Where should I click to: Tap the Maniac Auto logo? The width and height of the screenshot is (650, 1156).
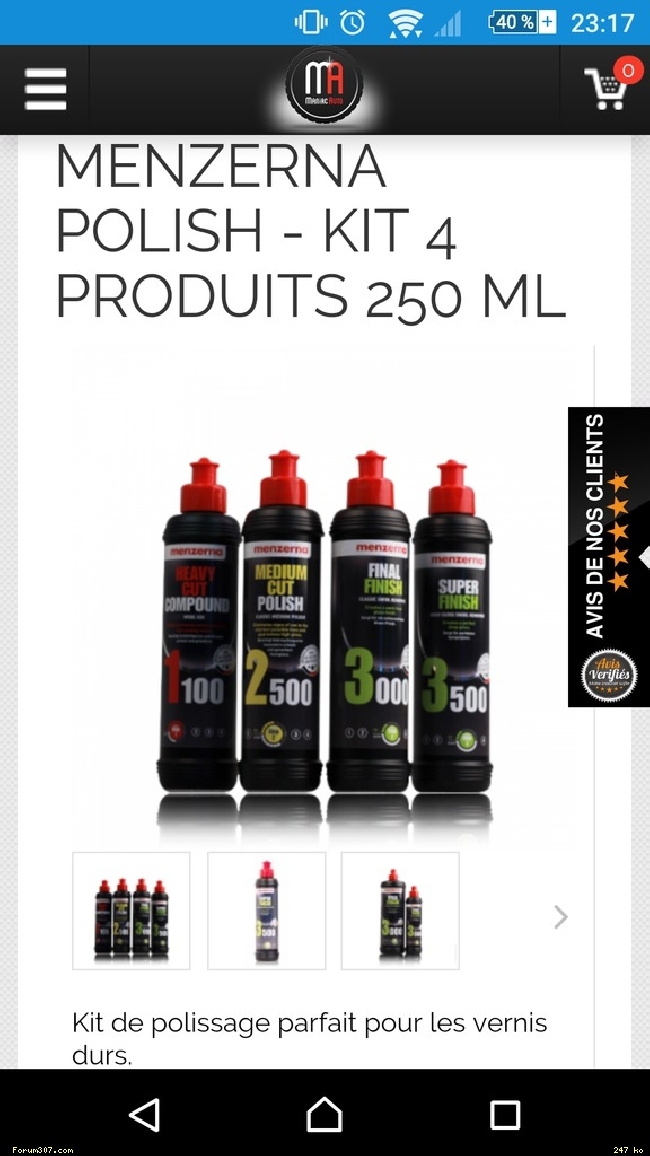[324, 85]
